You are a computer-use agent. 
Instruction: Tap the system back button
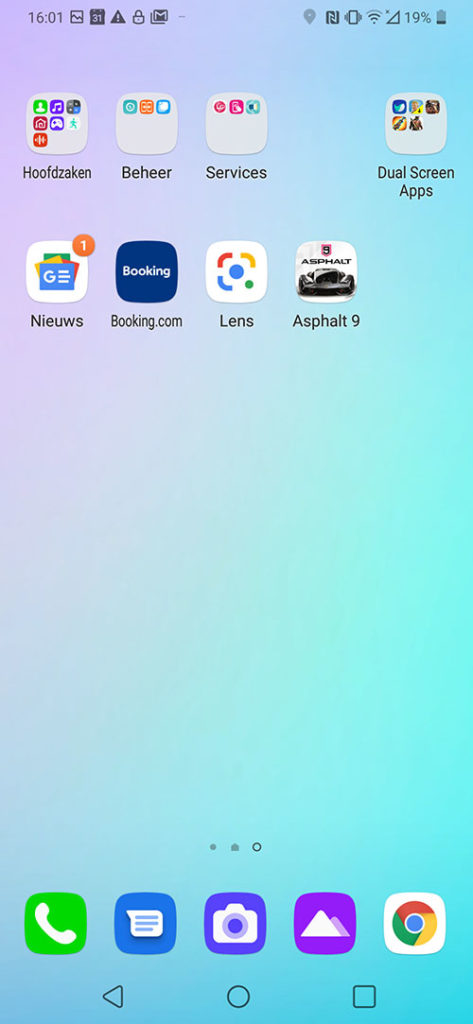113,996
